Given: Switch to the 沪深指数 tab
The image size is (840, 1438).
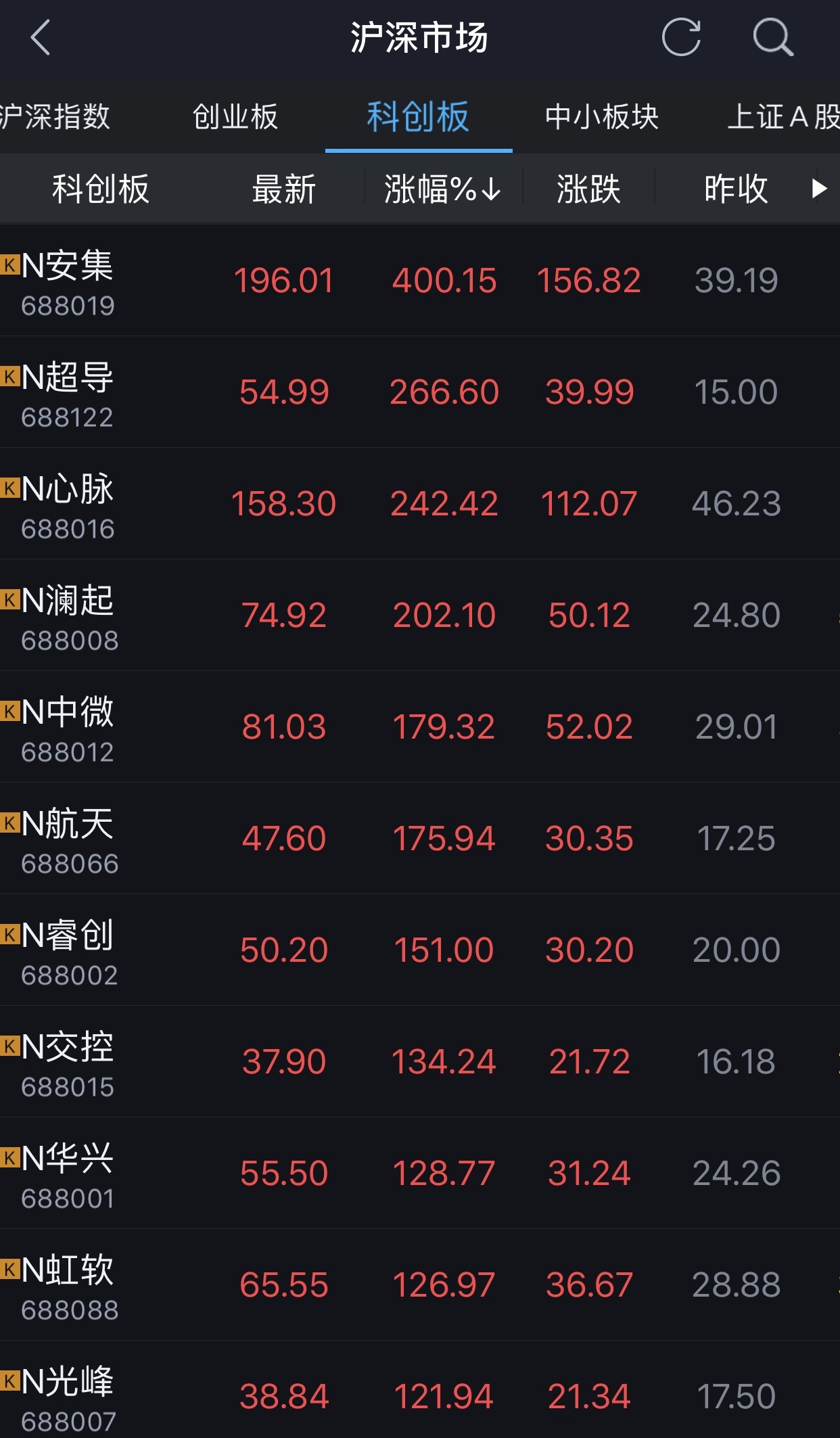Looking at the screenshot, I should point(55,117).
